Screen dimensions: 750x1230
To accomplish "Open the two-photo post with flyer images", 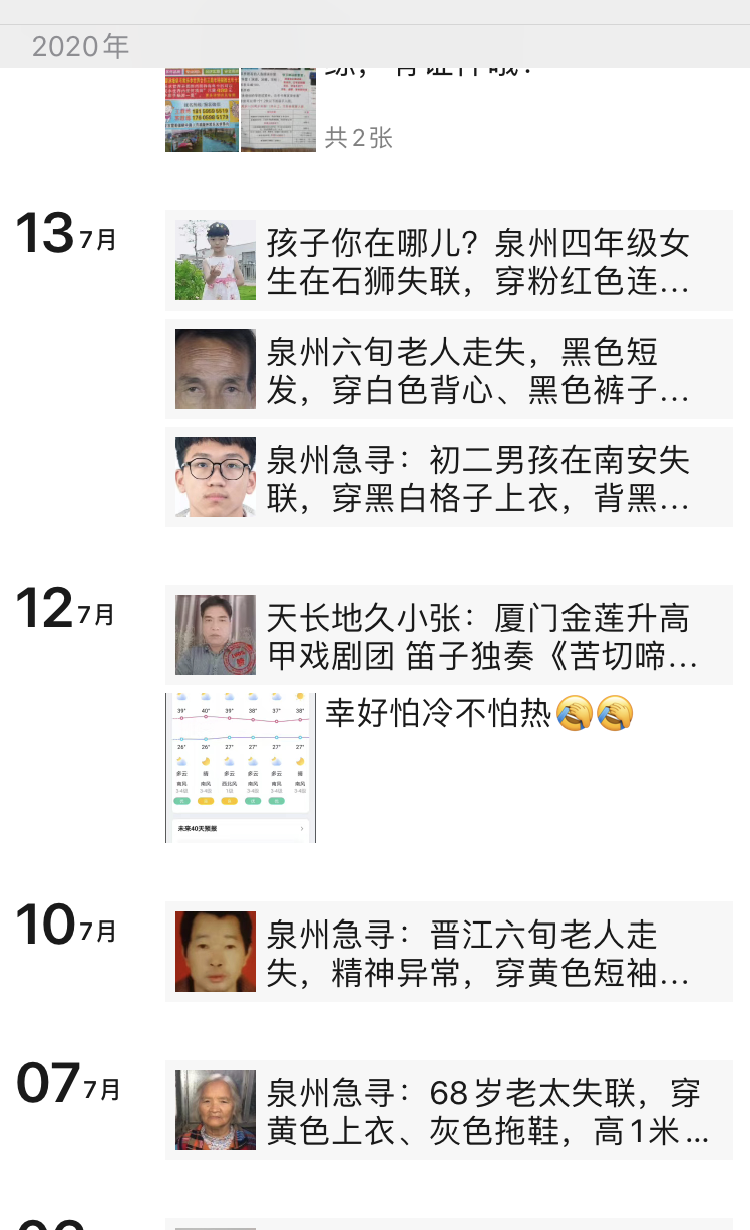I will [x=240, y=108].
